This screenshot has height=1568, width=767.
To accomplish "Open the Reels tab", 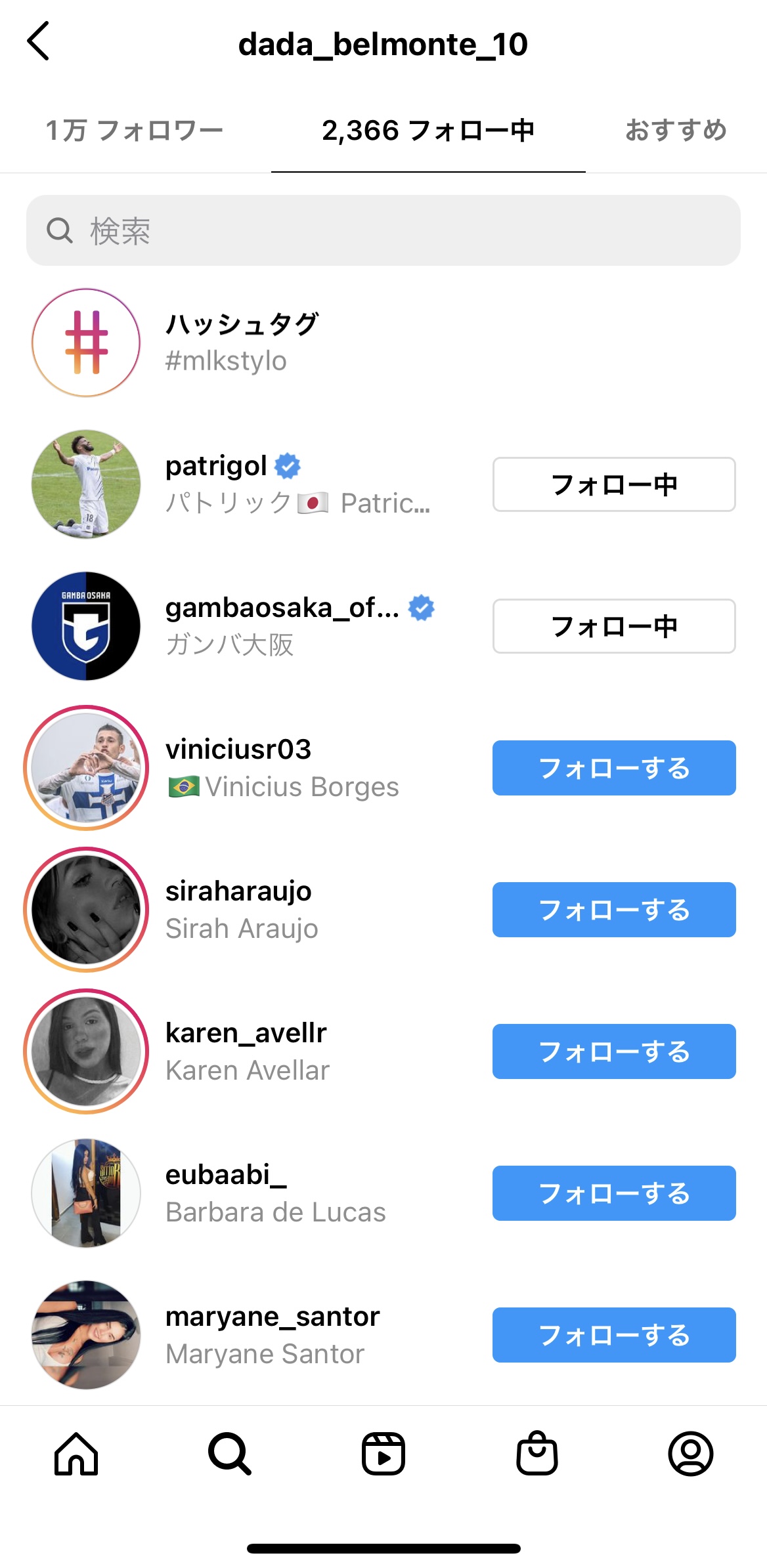I will coord(383,1454).
